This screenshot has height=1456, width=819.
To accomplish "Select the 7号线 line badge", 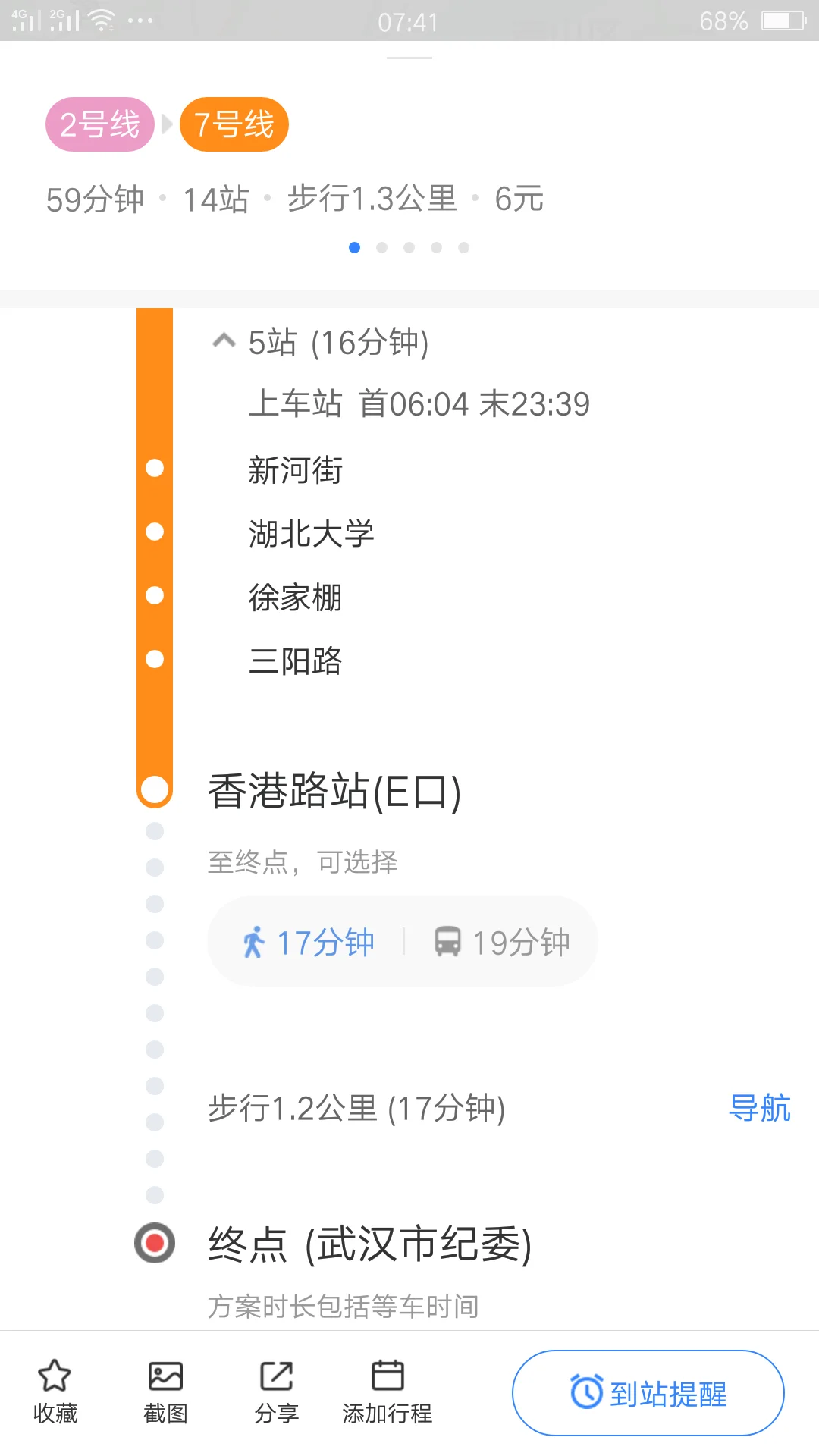I will point(234,124).
